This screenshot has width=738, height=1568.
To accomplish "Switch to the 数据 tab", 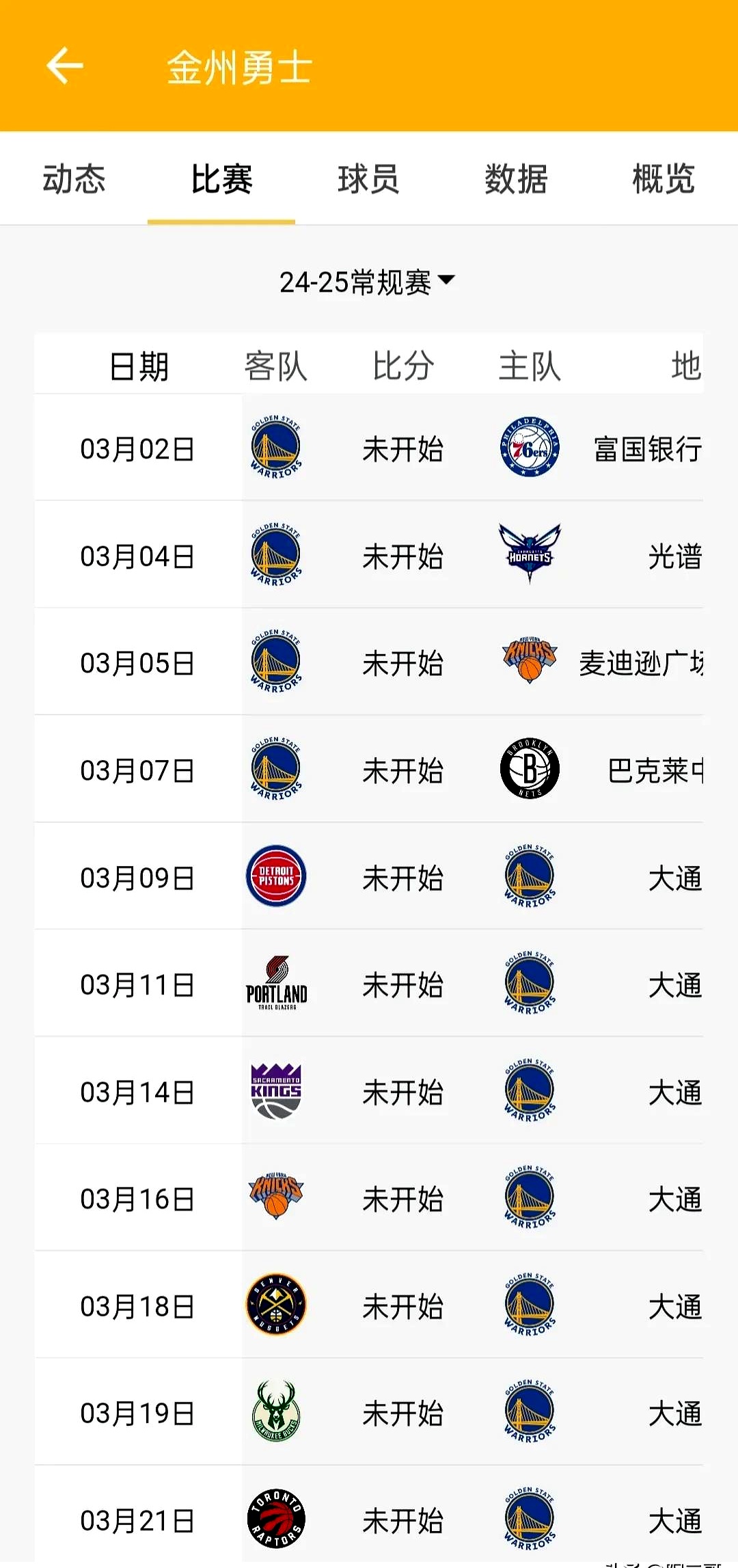I will 516,179.
